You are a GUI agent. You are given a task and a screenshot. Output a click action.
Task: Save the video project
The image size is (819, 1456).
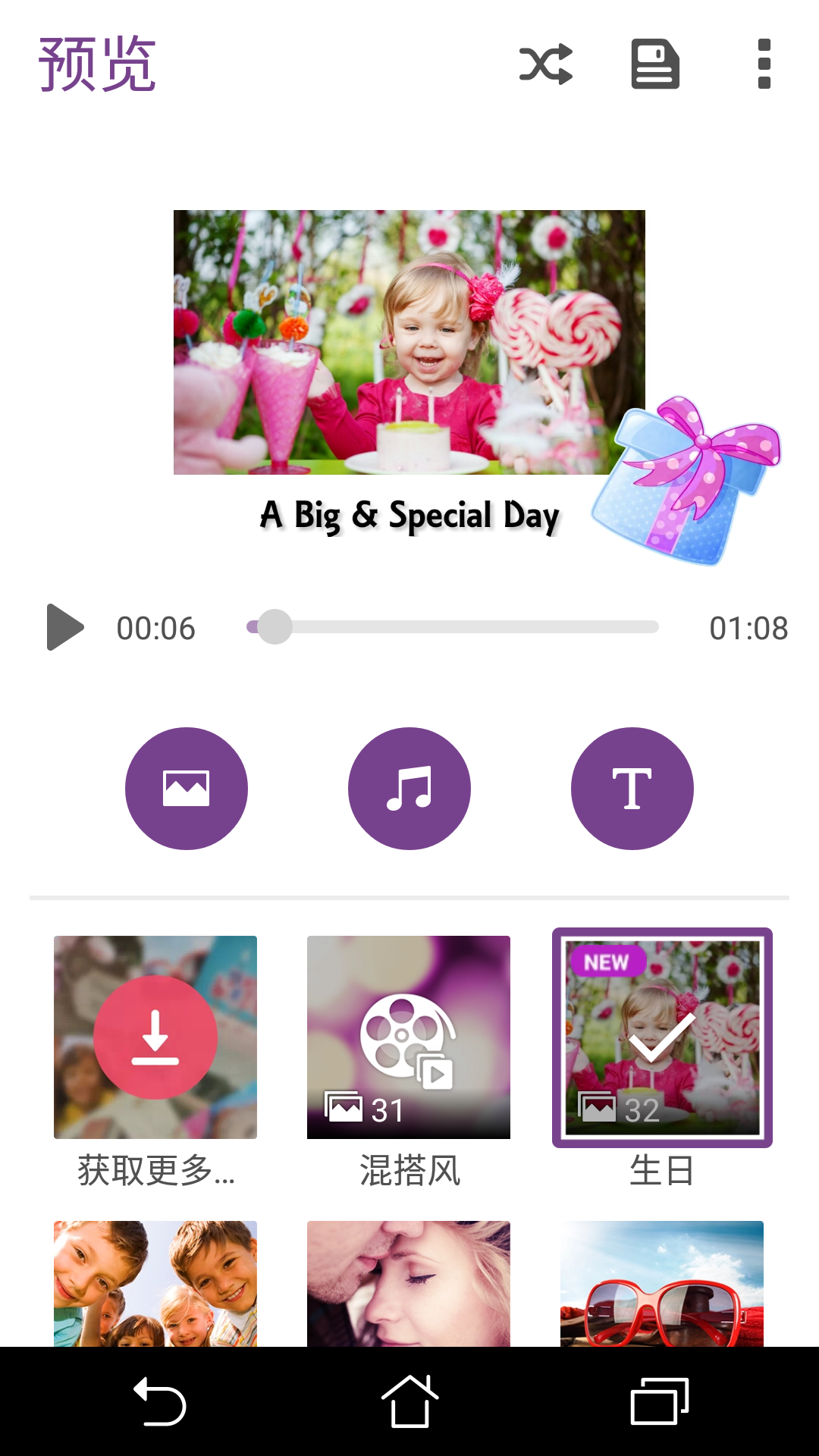tap(655, 64)
